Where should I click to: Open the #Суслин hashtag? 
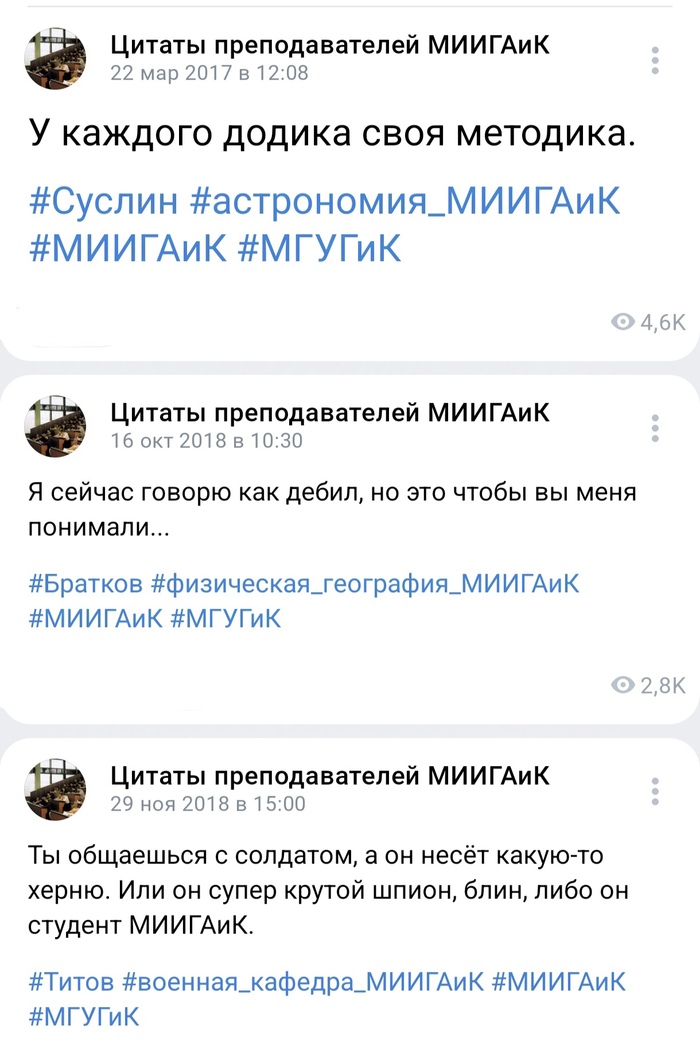[103, 201]
